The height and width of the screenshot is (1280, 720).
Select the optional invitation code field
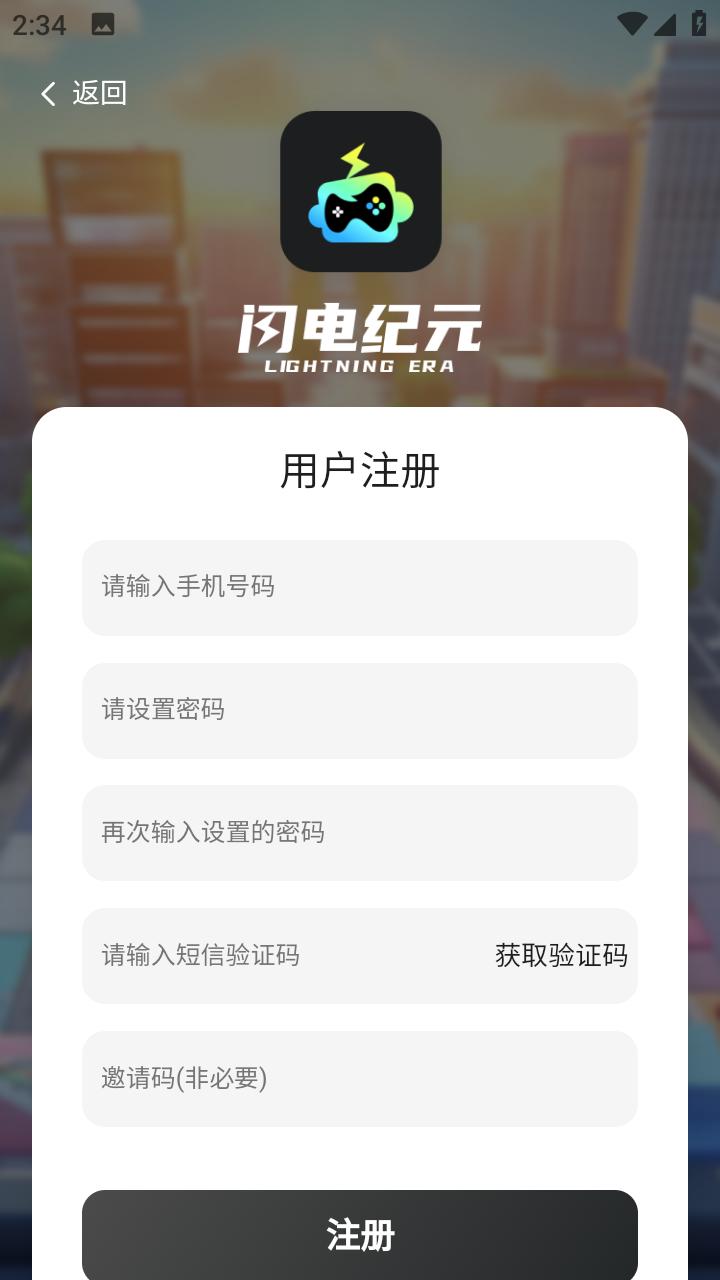359,1079
